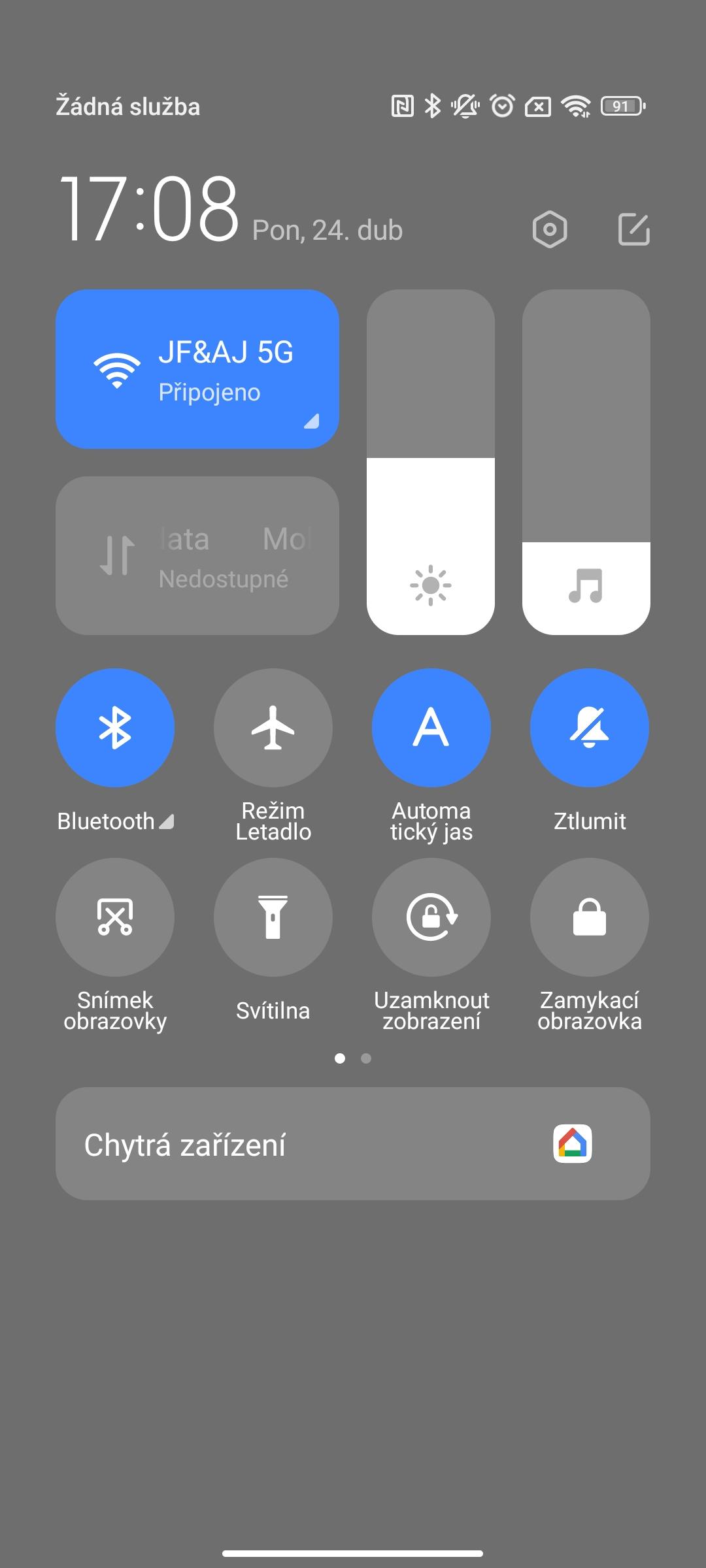The height and width of the screenshot is (1568, 706).
Task: Turn on the Svítilna flashlight
Action: coord(273,917)
